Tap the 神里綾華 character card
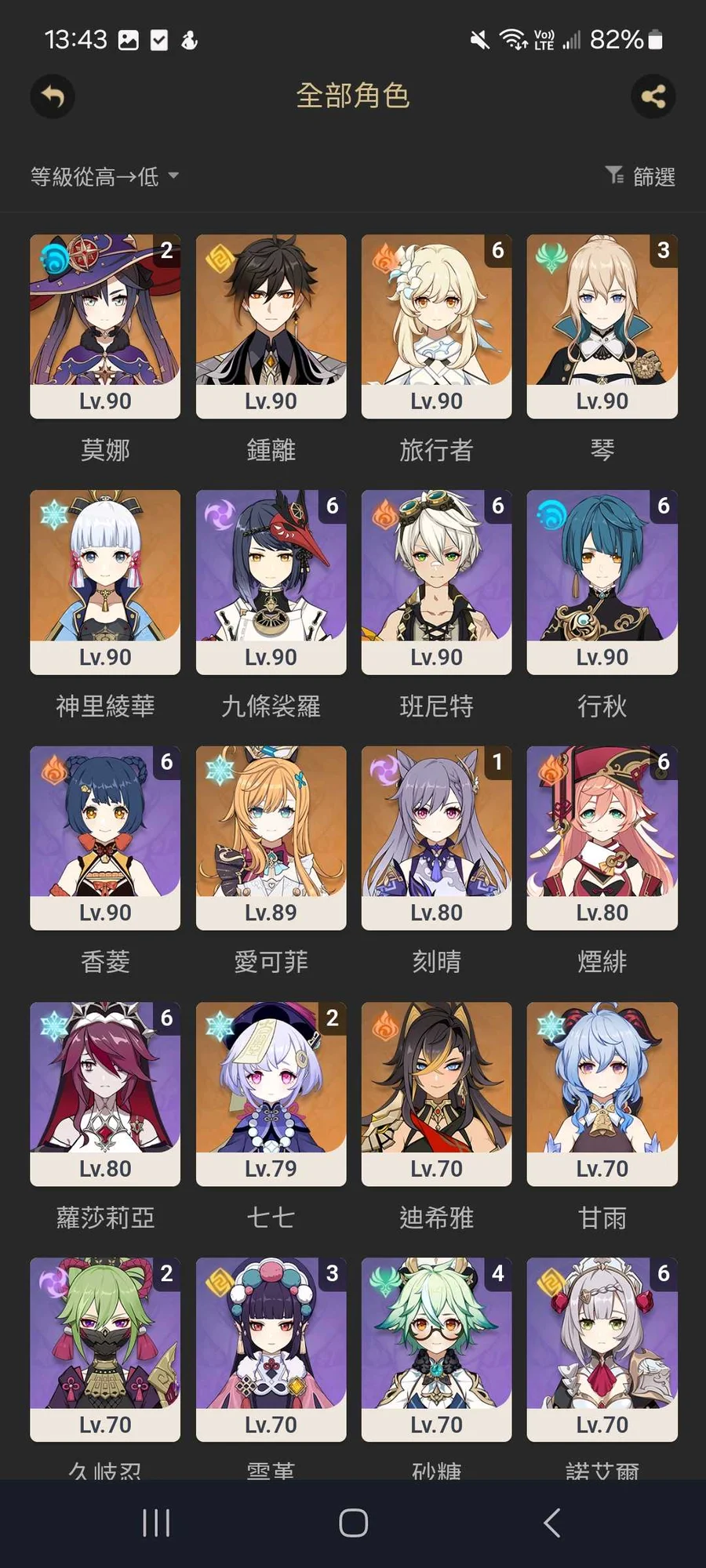This screenshot has width=706, height=1568. pos(105,582)
